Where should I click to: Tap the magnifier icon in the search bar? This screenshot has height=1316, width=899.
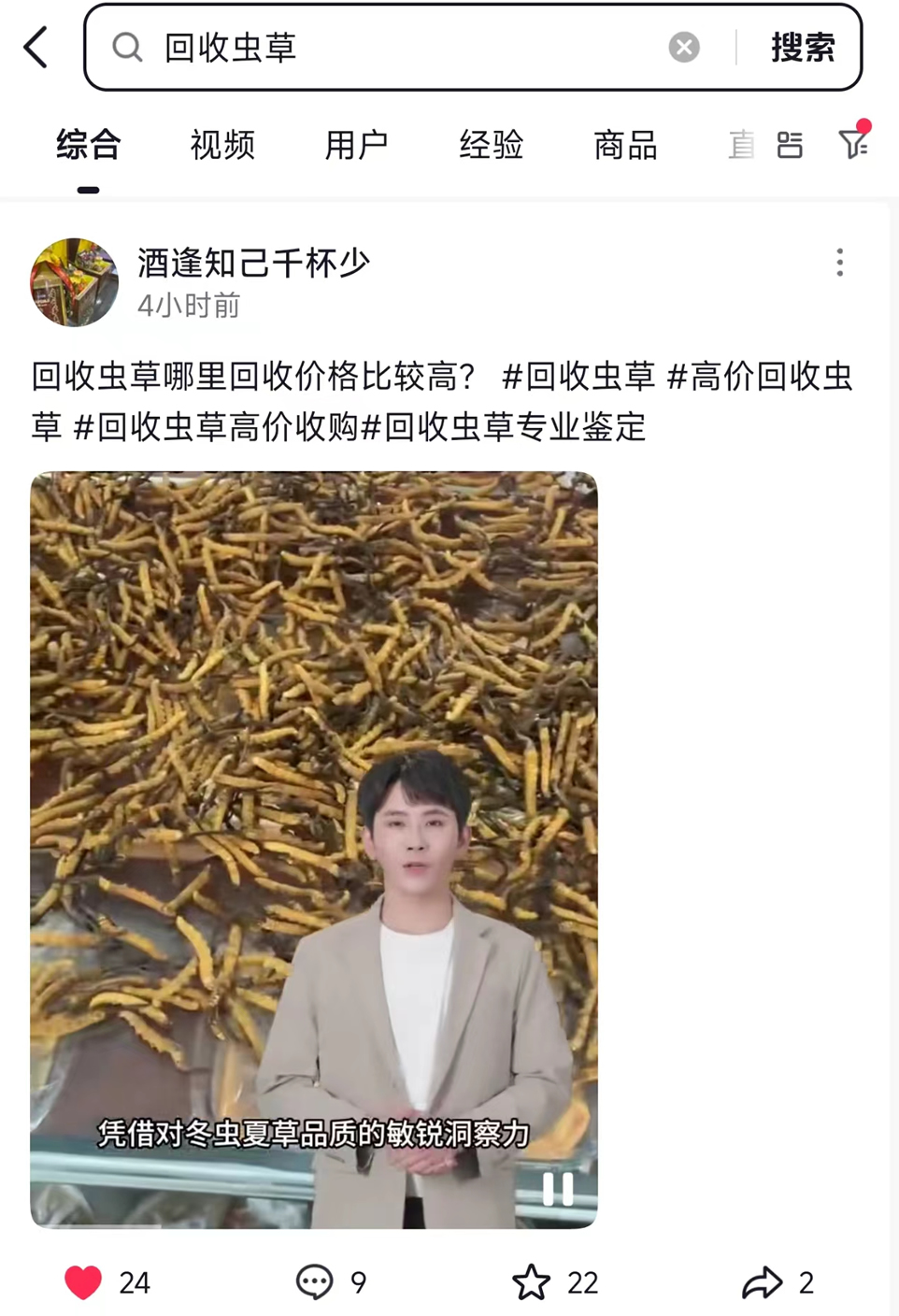(128, 48)
